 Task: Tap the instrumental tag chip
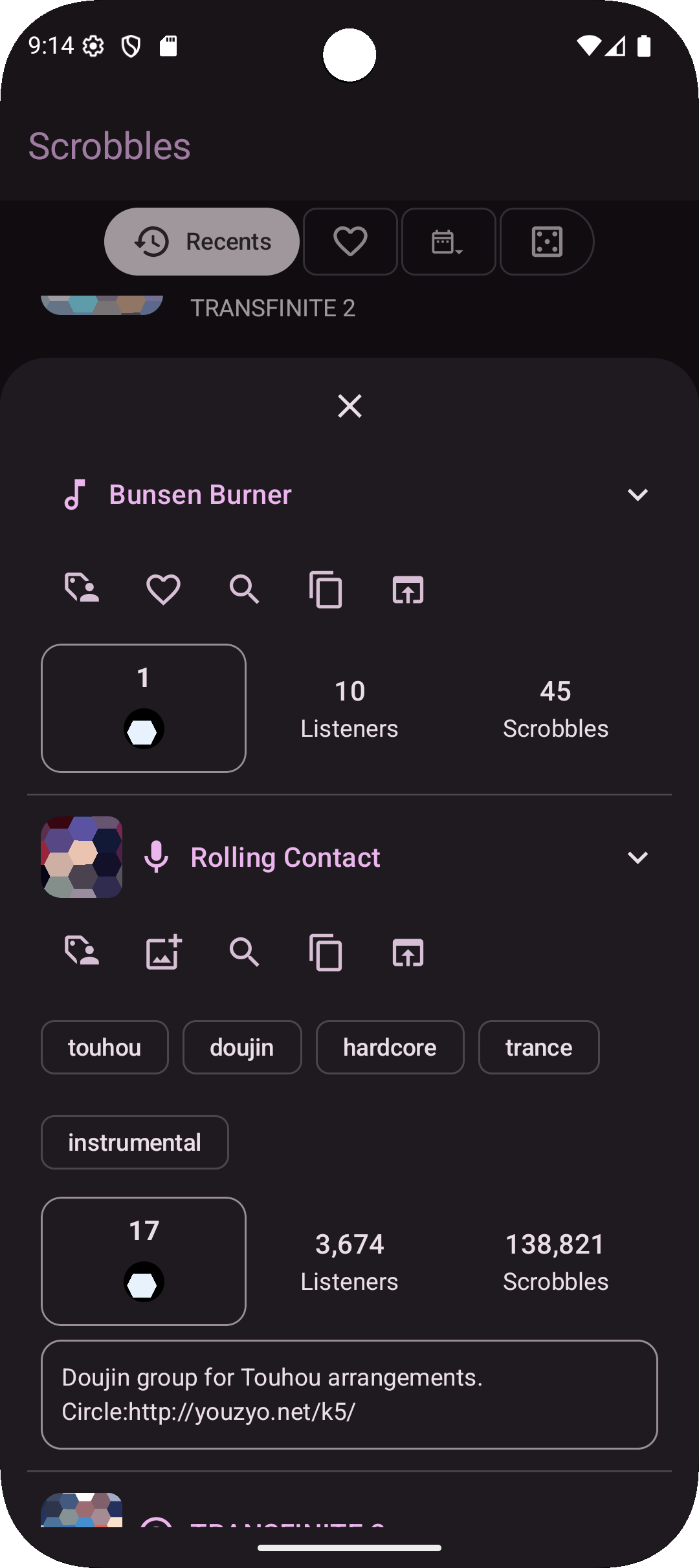coord(135,1142)
